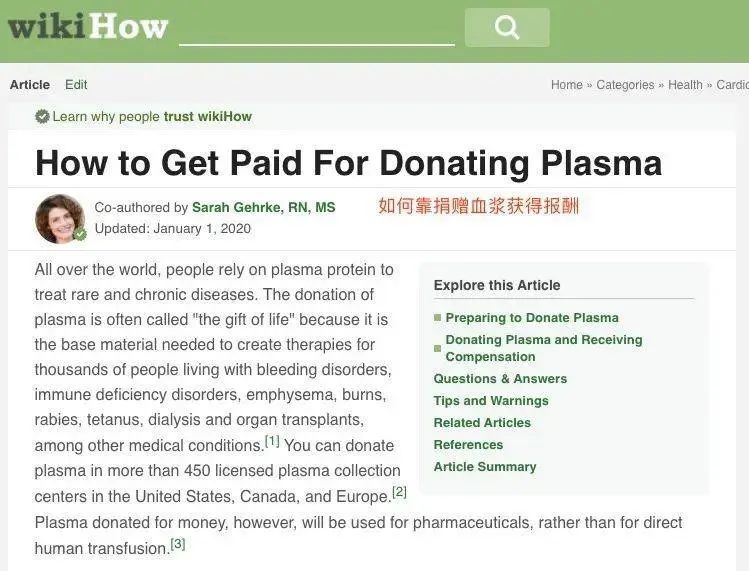Tap the wikiHow search field
The width and height of the screenshot is (749, 571).
(x=316, y=28)
